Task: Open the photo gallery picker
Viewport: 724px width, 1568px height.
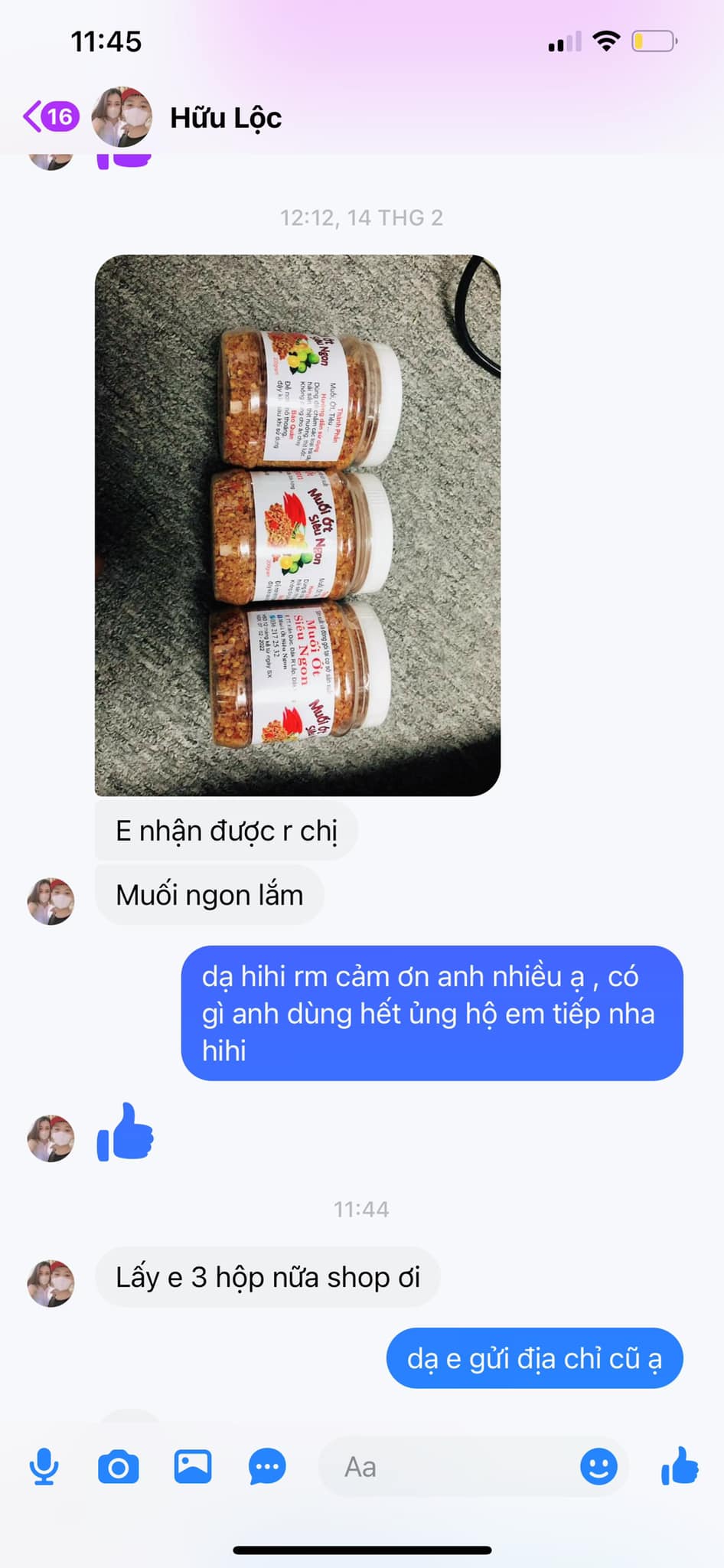Action: coord(193,1466)
